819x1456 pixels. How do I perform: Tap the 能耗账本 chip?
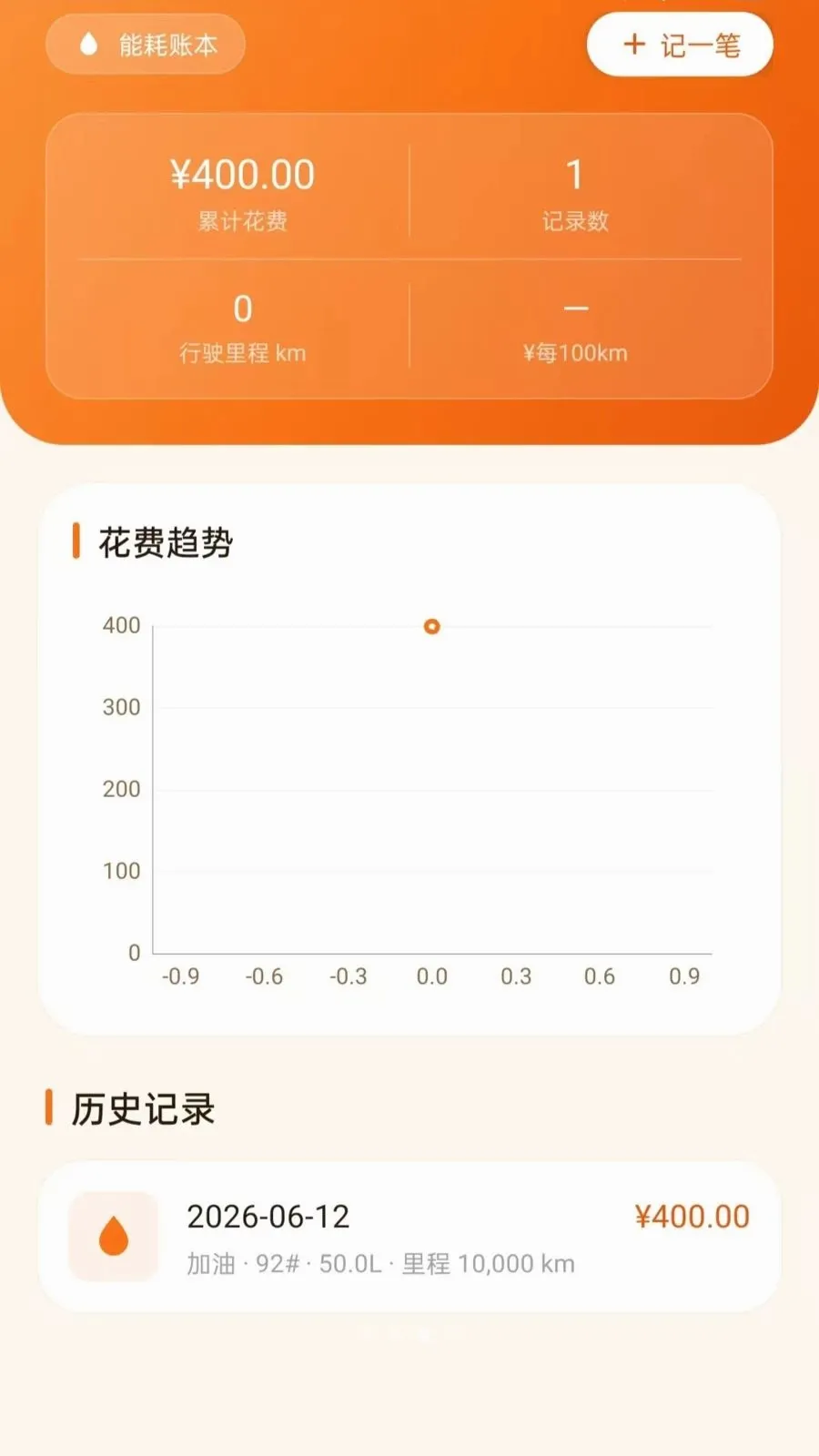click(146, 45)
